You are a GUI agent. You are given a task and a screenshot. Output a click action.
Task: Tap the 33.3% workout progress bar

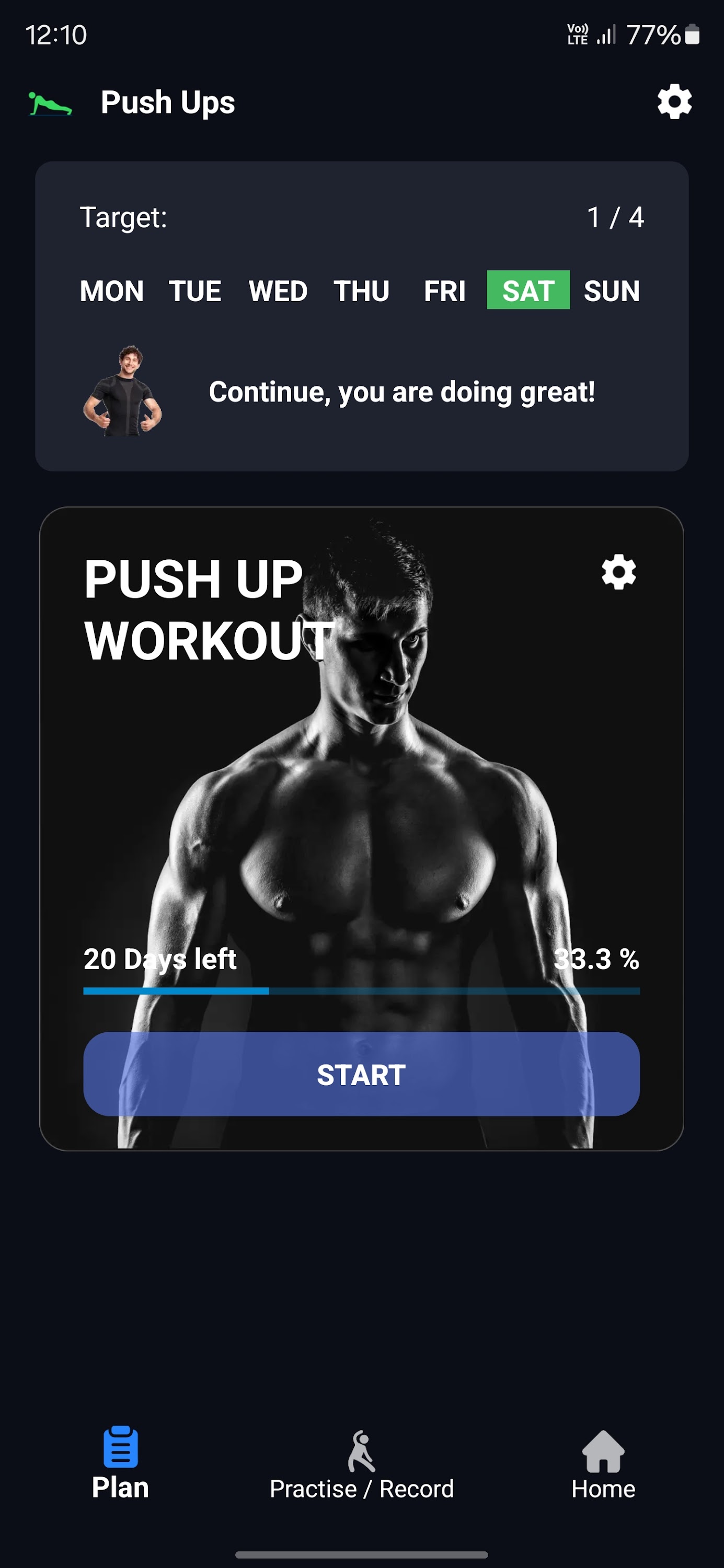pyautogui.click(x=362, y=991)
